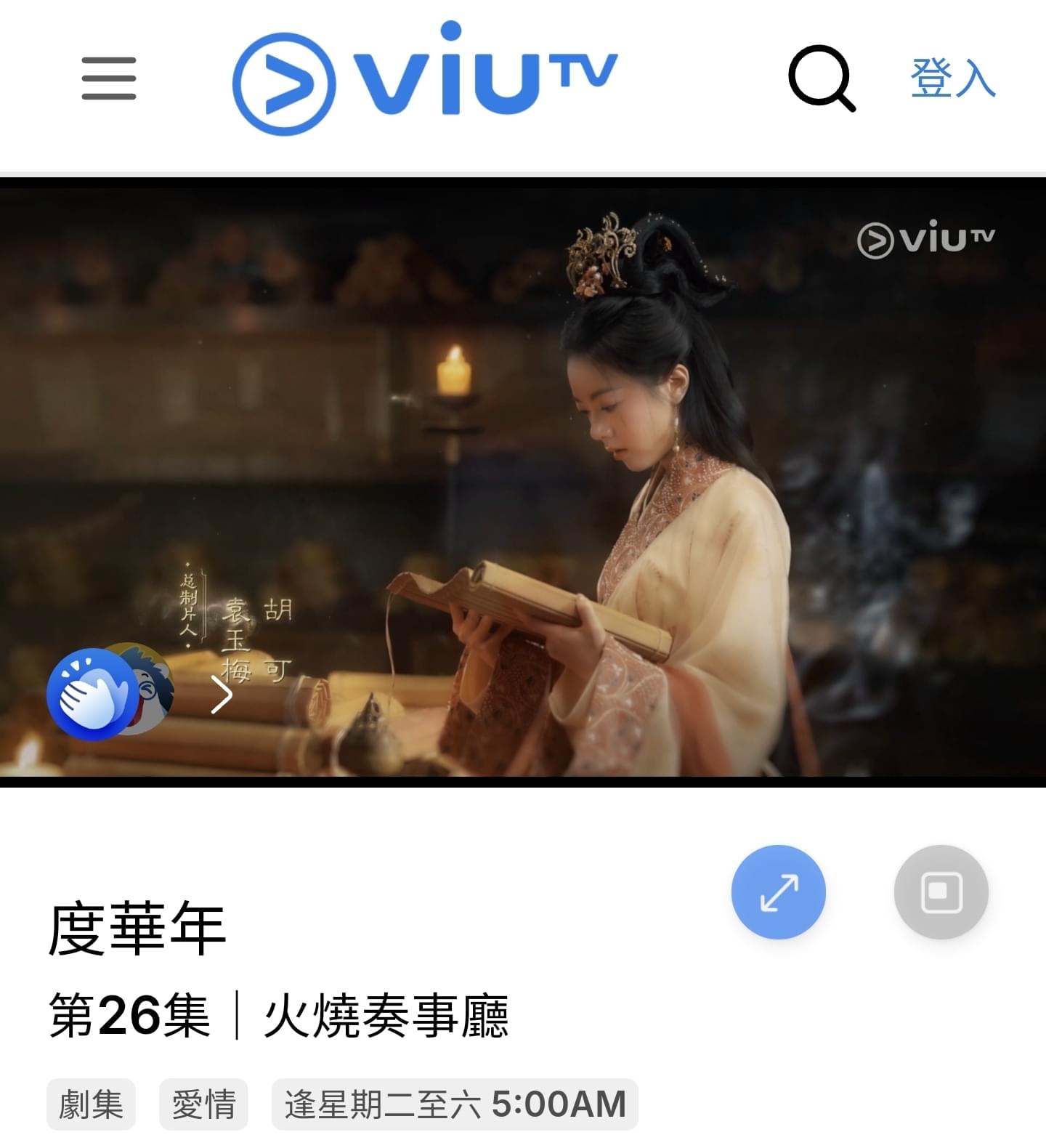This screenshot has height=1148, width=1046.
Task: Click the episode 26 video thumbnail
Action: [523, 483]
